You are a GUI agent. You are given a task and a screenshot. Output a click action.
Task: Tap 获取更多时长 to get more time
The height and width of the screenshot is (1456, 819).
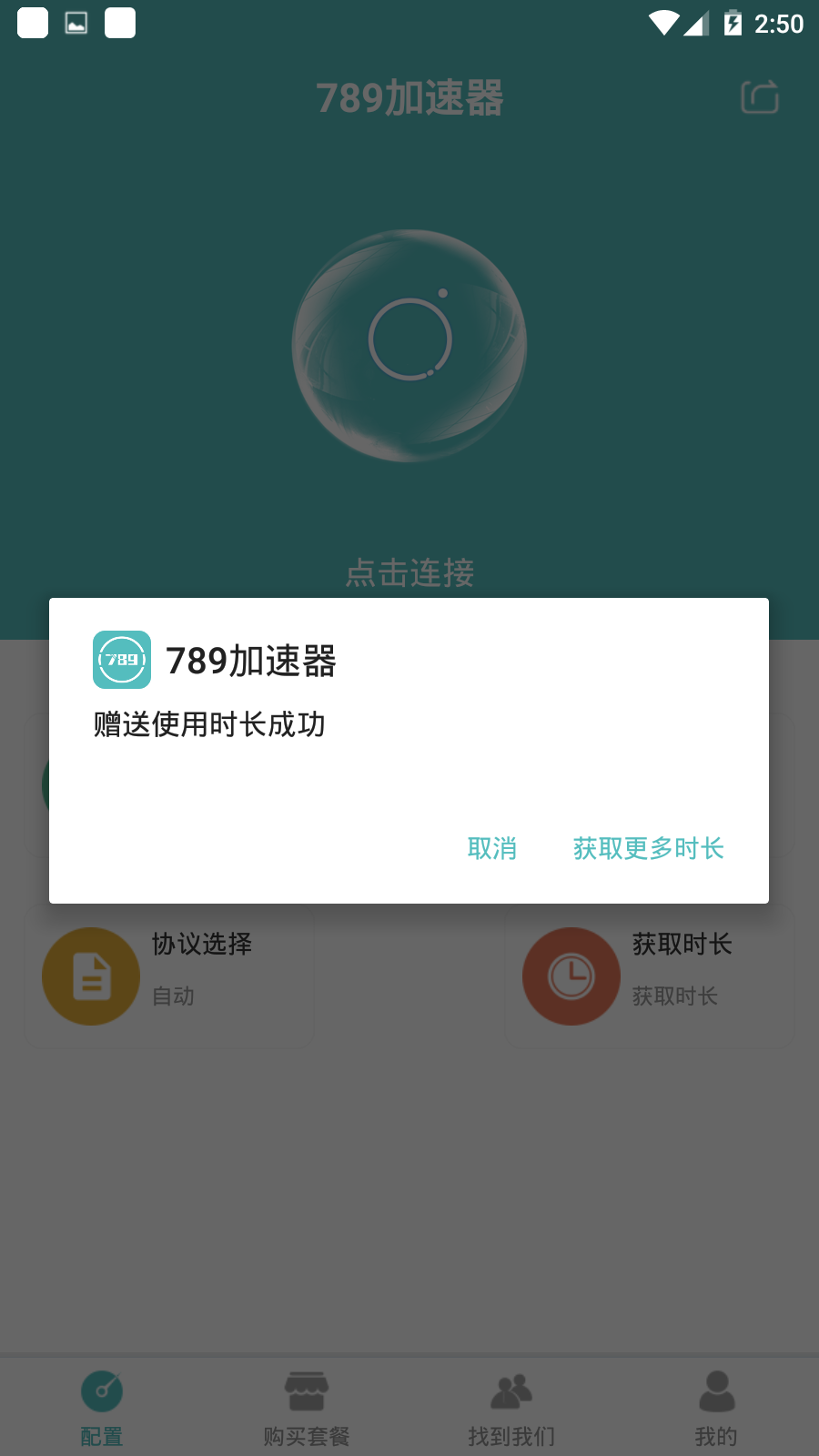click(x=646, y=848)
